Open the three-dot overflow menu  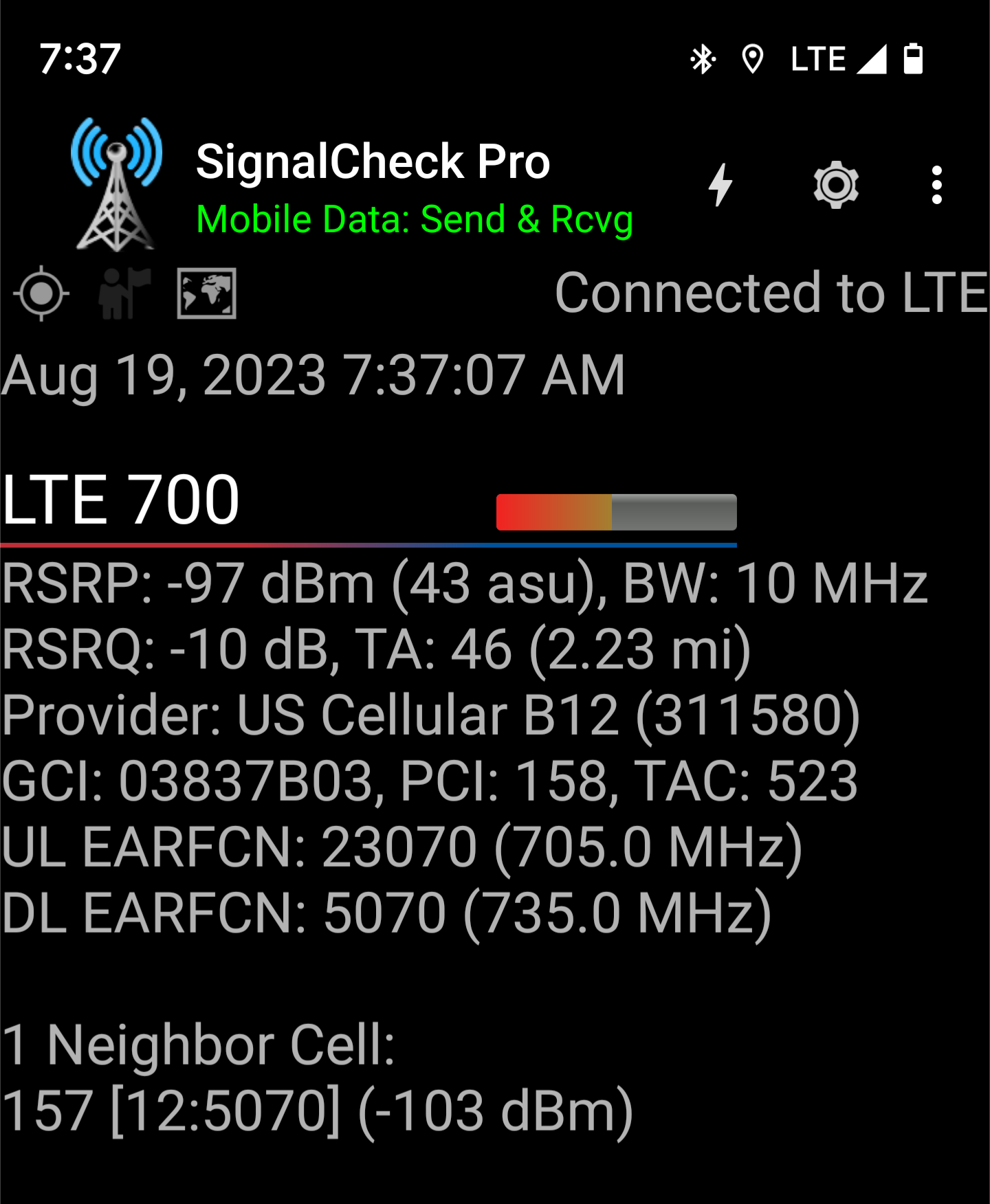pos(936,185)
